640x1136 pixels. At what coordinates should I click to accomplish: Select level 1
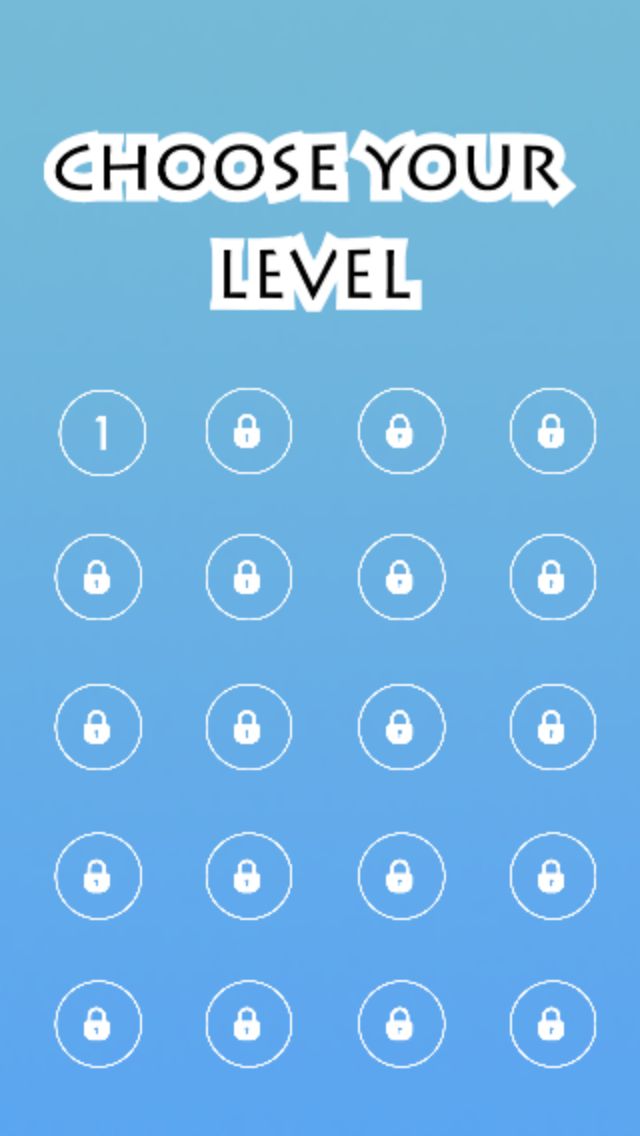102,433
